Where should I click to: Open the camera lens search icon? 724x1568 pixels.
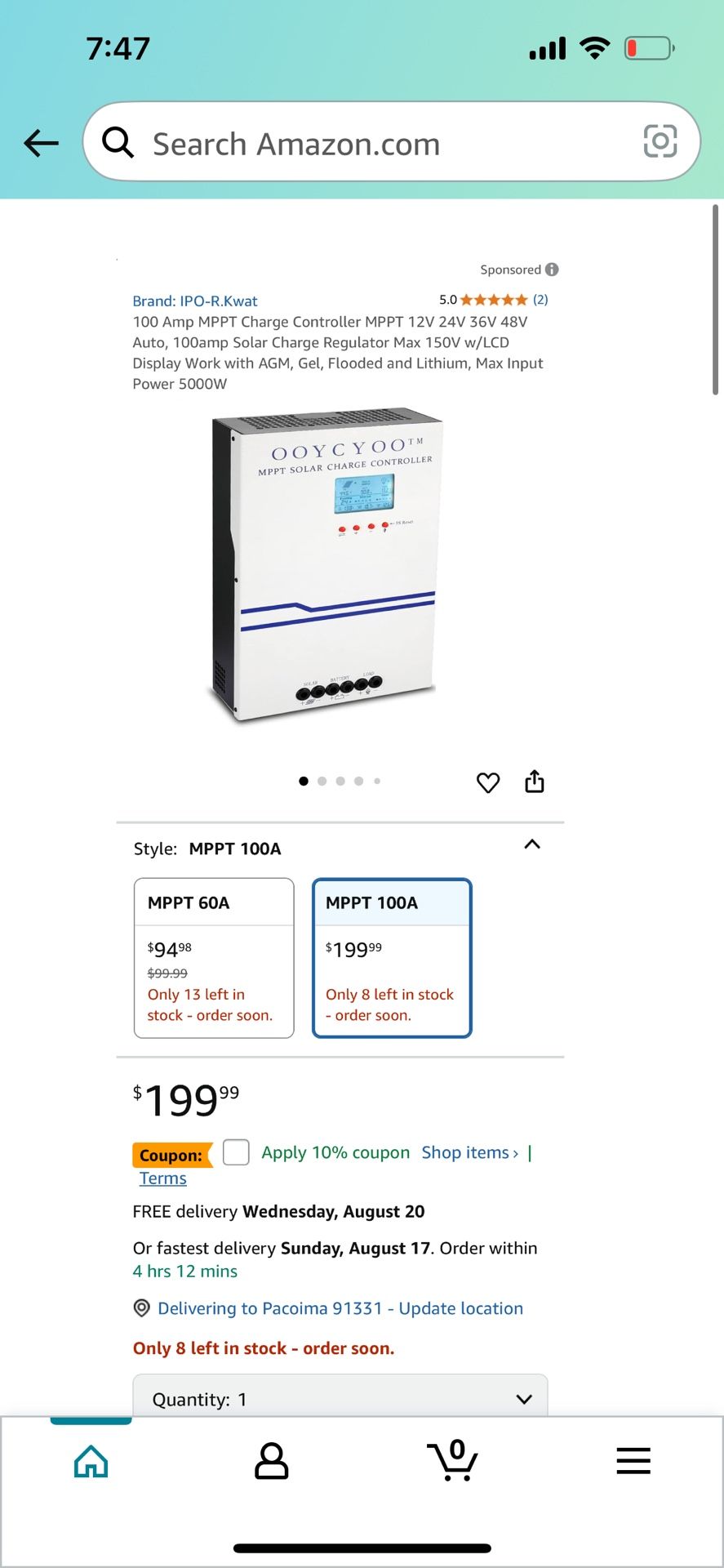point(660,141)
